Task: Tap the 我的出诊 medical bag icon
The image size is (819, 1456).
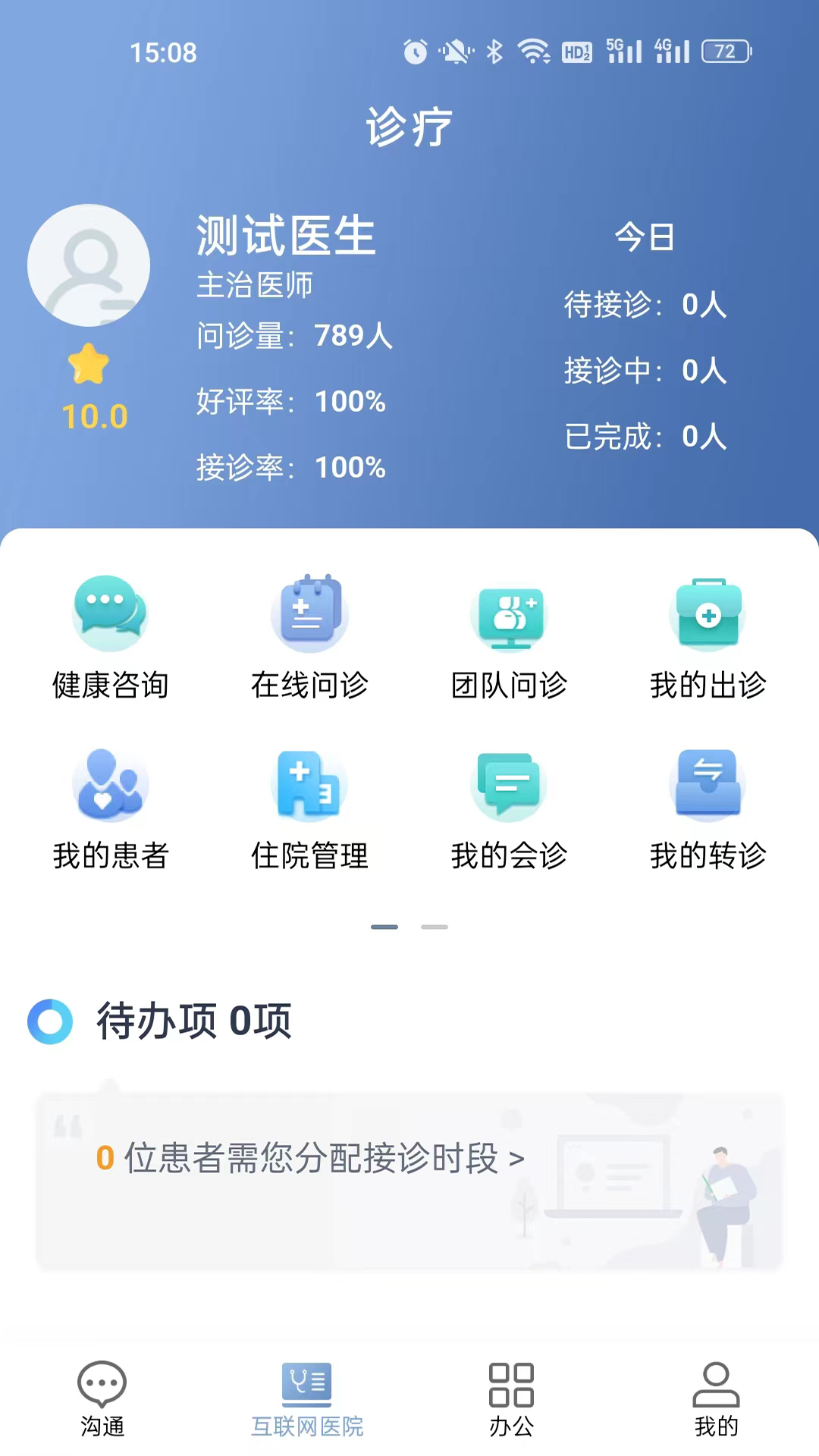Action: [708, 613]
